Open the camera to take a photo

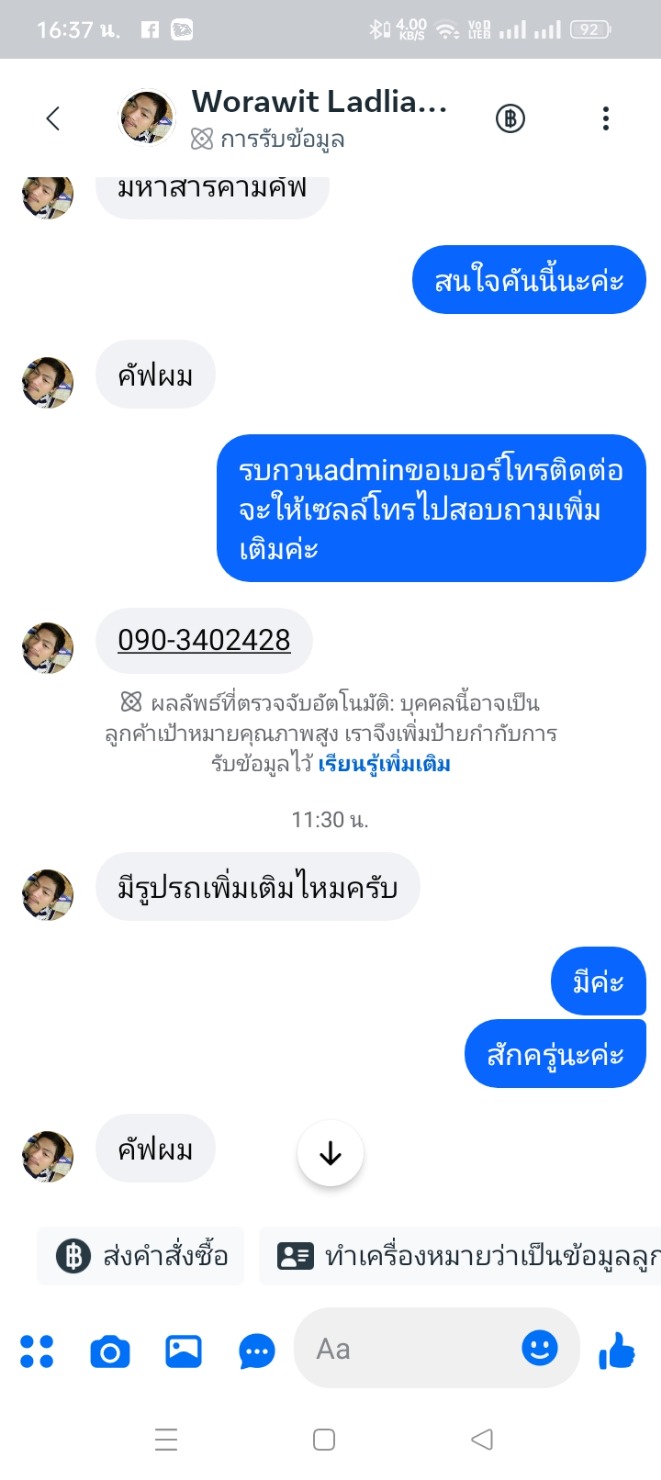point(110,1352)
